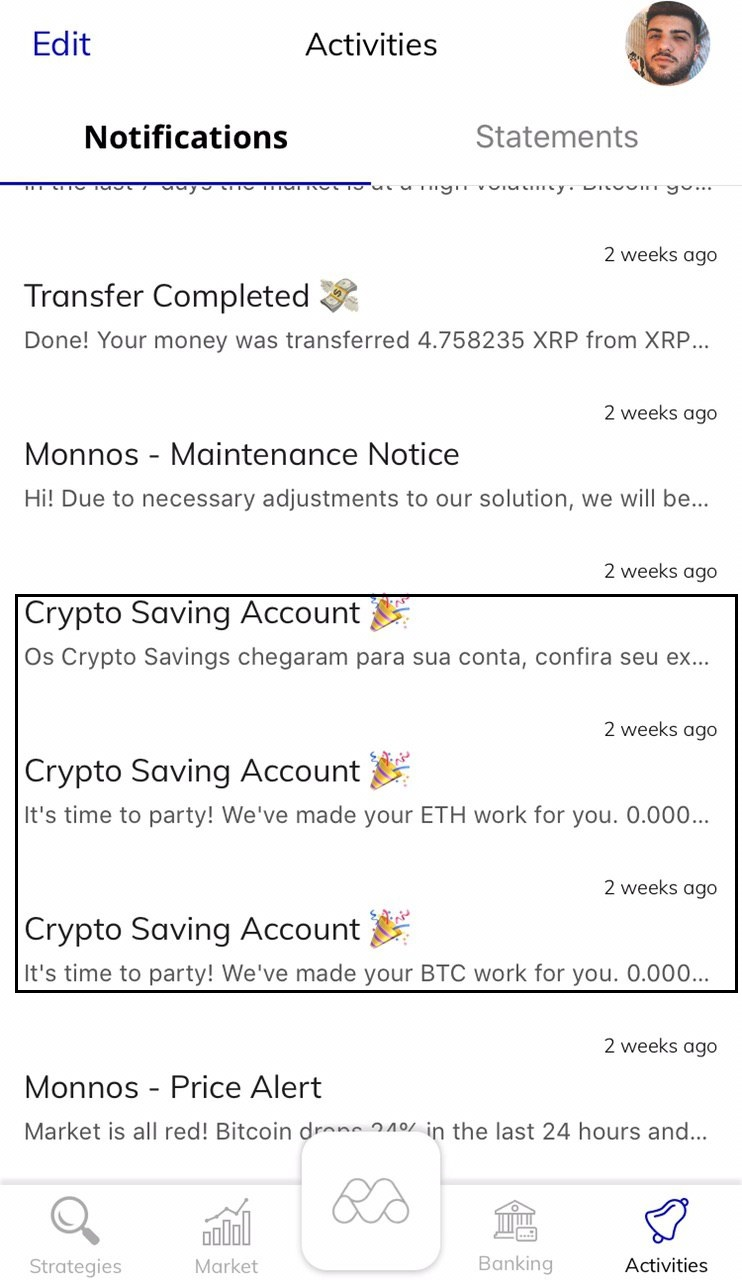This screenshot has width=742, height=1280.
Task: Go to the Strategies tab
Action: [x=75, y=1236]
